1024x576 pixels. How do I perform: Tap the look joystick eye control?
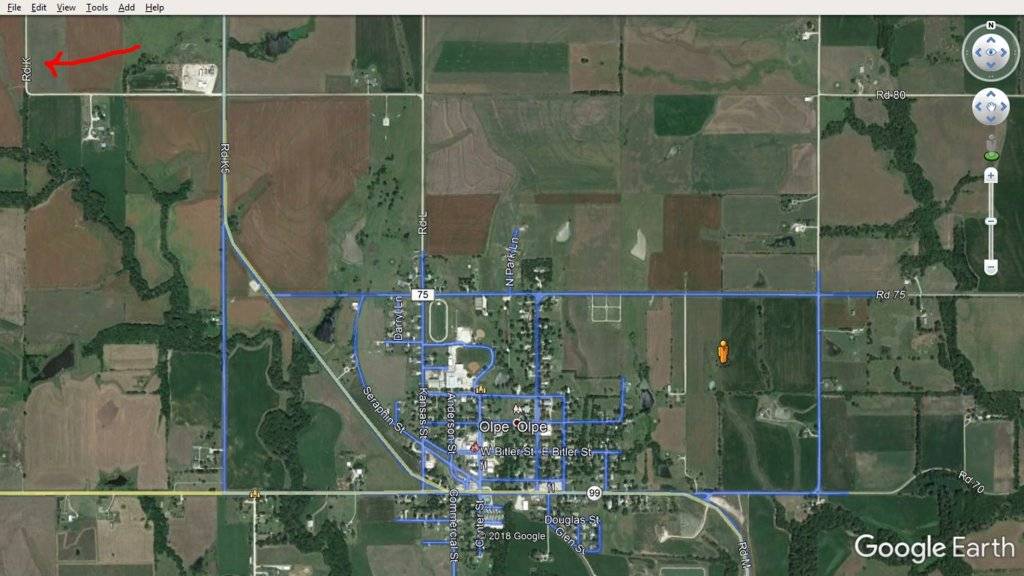click(x=990, y=52)
